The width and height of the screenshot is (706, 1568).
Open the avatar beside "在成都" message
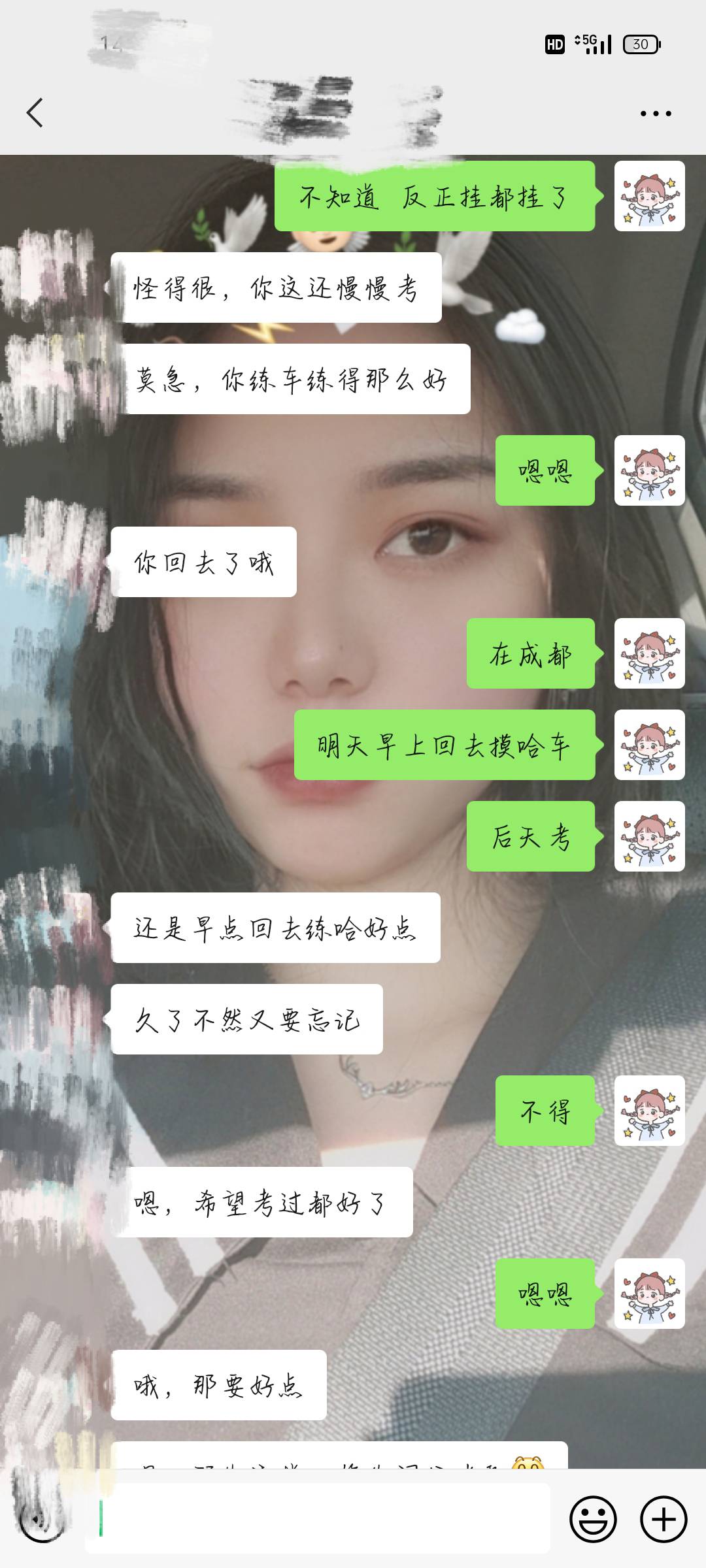[649, 653]
